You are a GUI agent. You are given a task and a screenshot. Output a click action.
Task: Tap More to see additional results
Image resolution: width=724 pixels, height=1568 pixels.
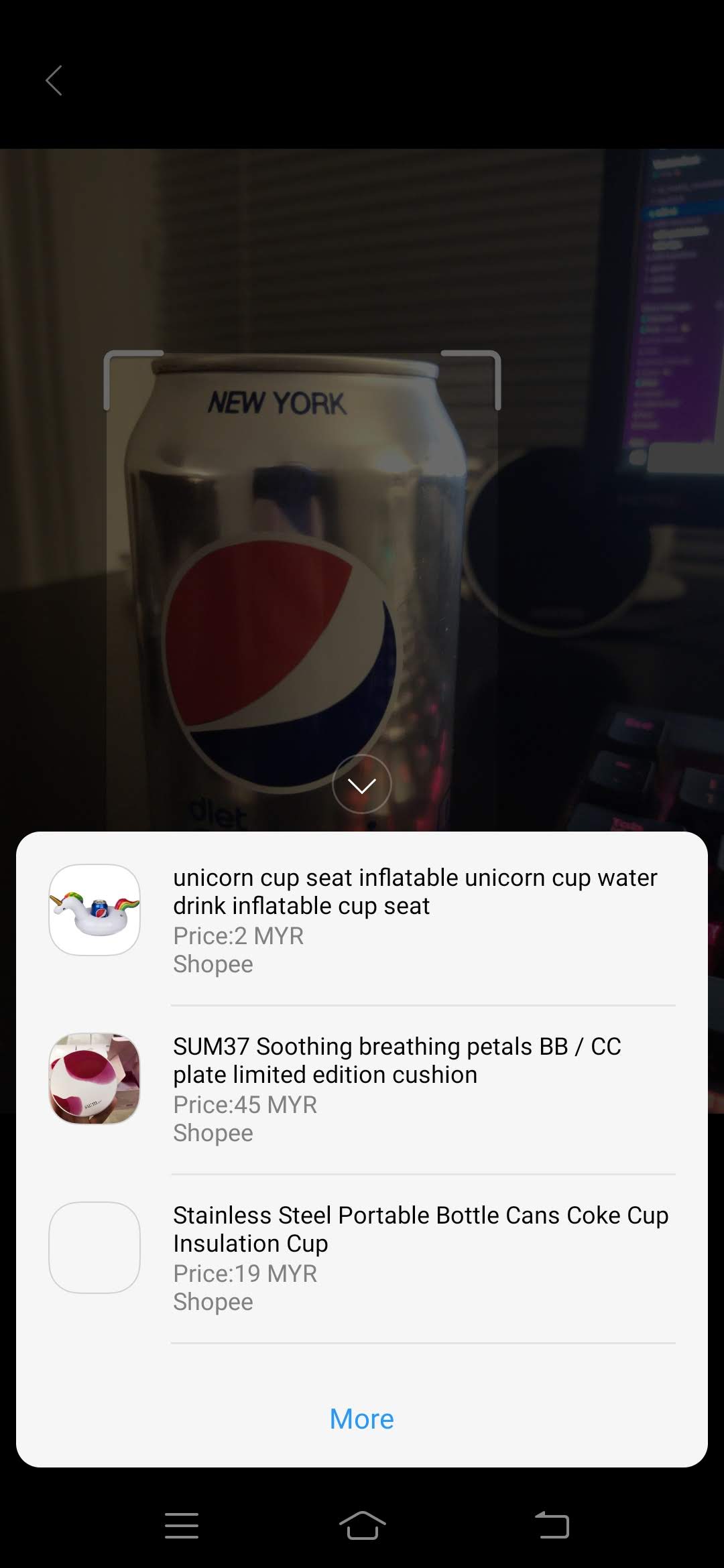pyautogui.click(x=362, y=1419)
